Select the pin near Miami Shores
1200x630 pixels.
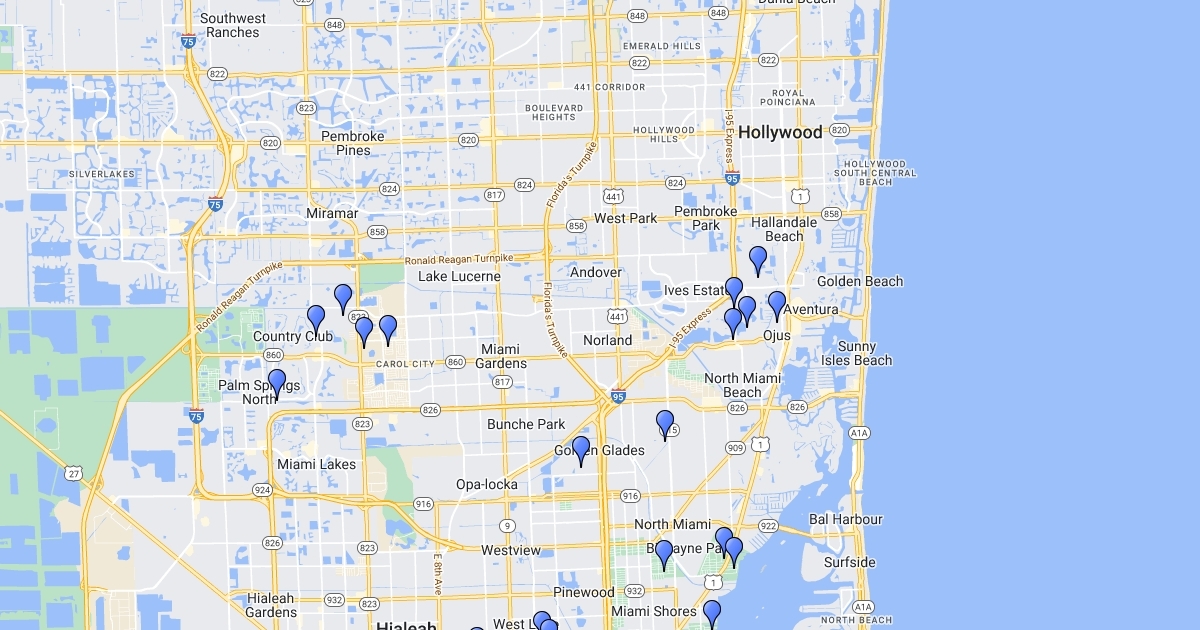click(712, 612)
